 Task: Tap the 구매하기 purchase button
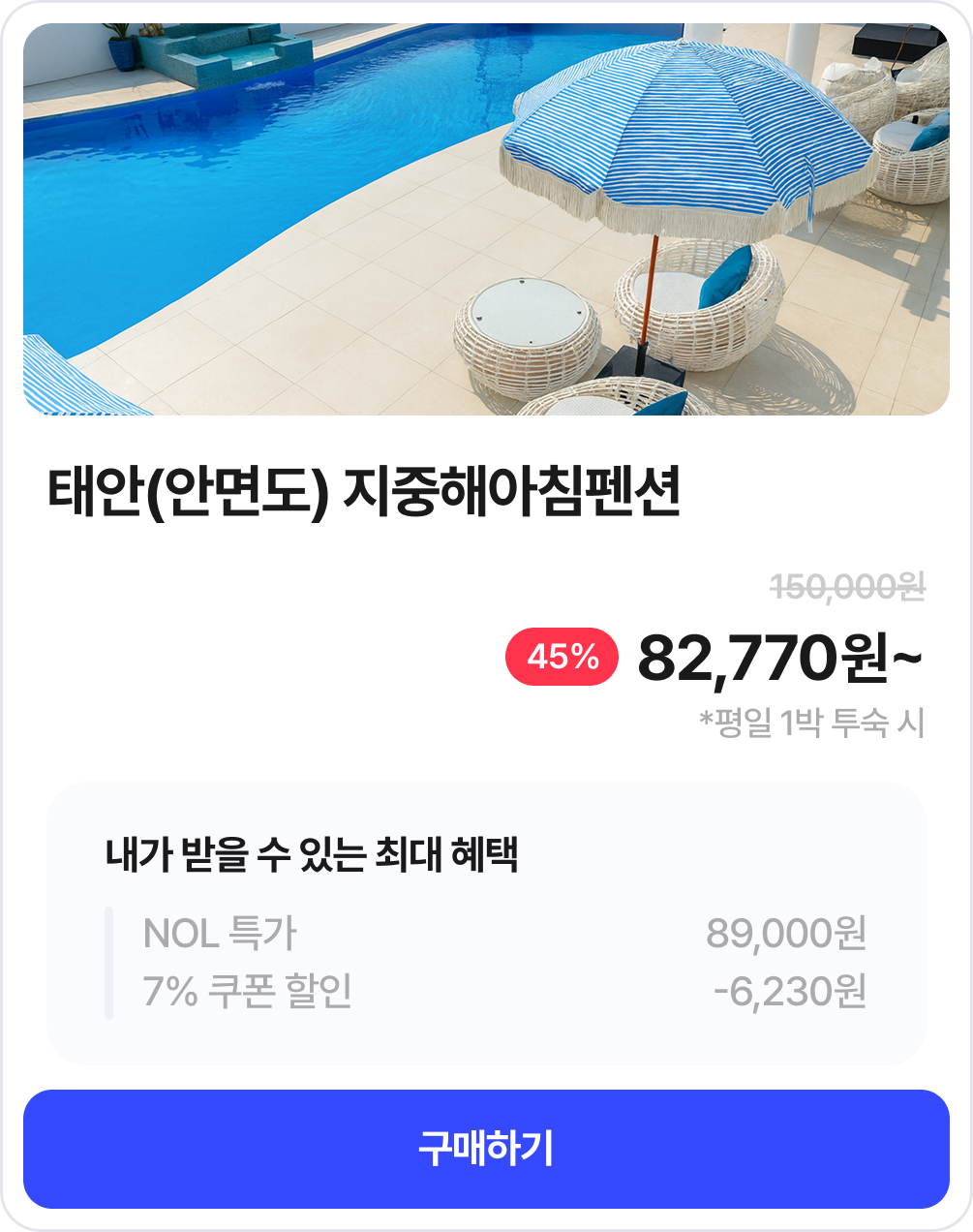(486, 1149)
